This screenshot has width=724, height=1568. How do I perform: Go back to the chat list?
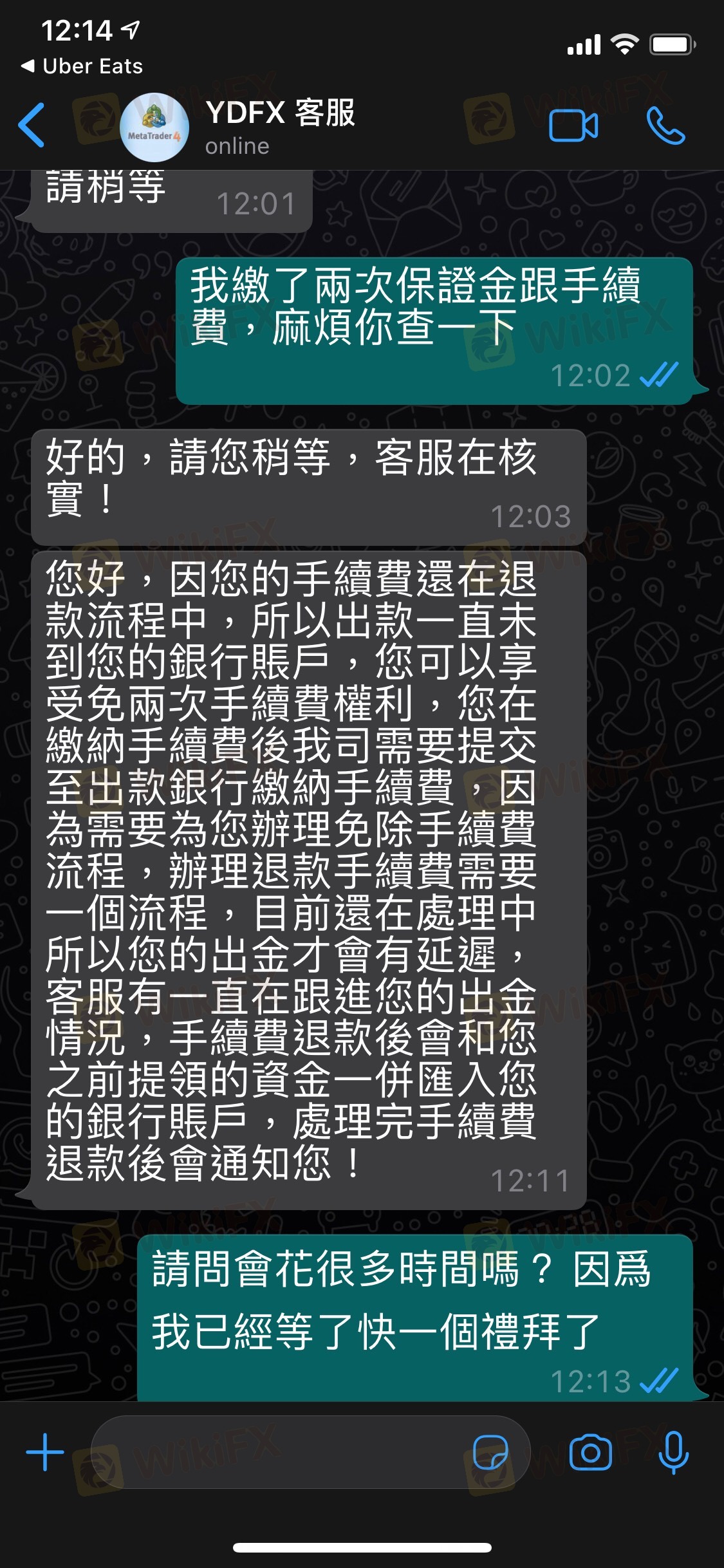pyautogui.click(x=32, y=125)
